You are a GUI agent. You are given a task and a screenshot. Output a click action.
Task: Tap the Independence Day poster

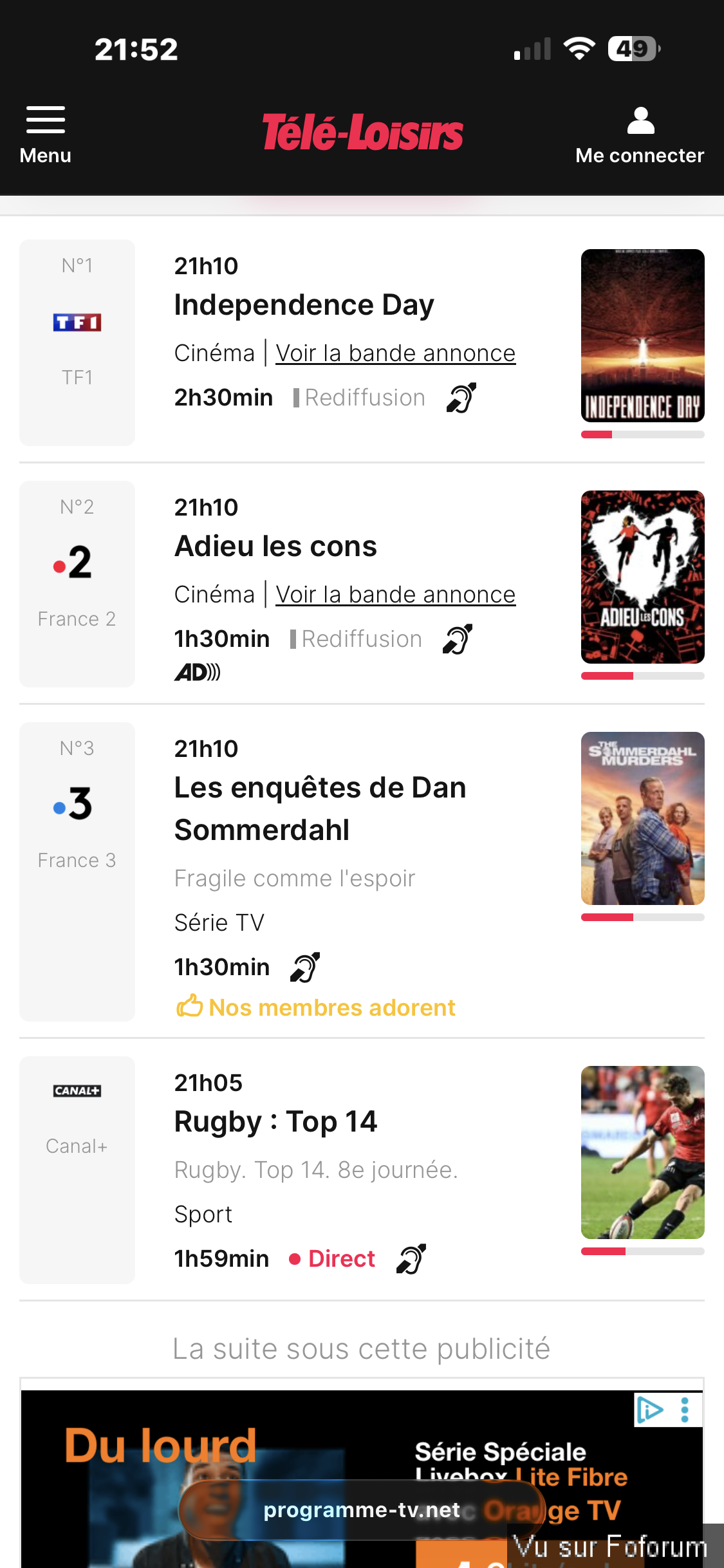tap(642, 335)
